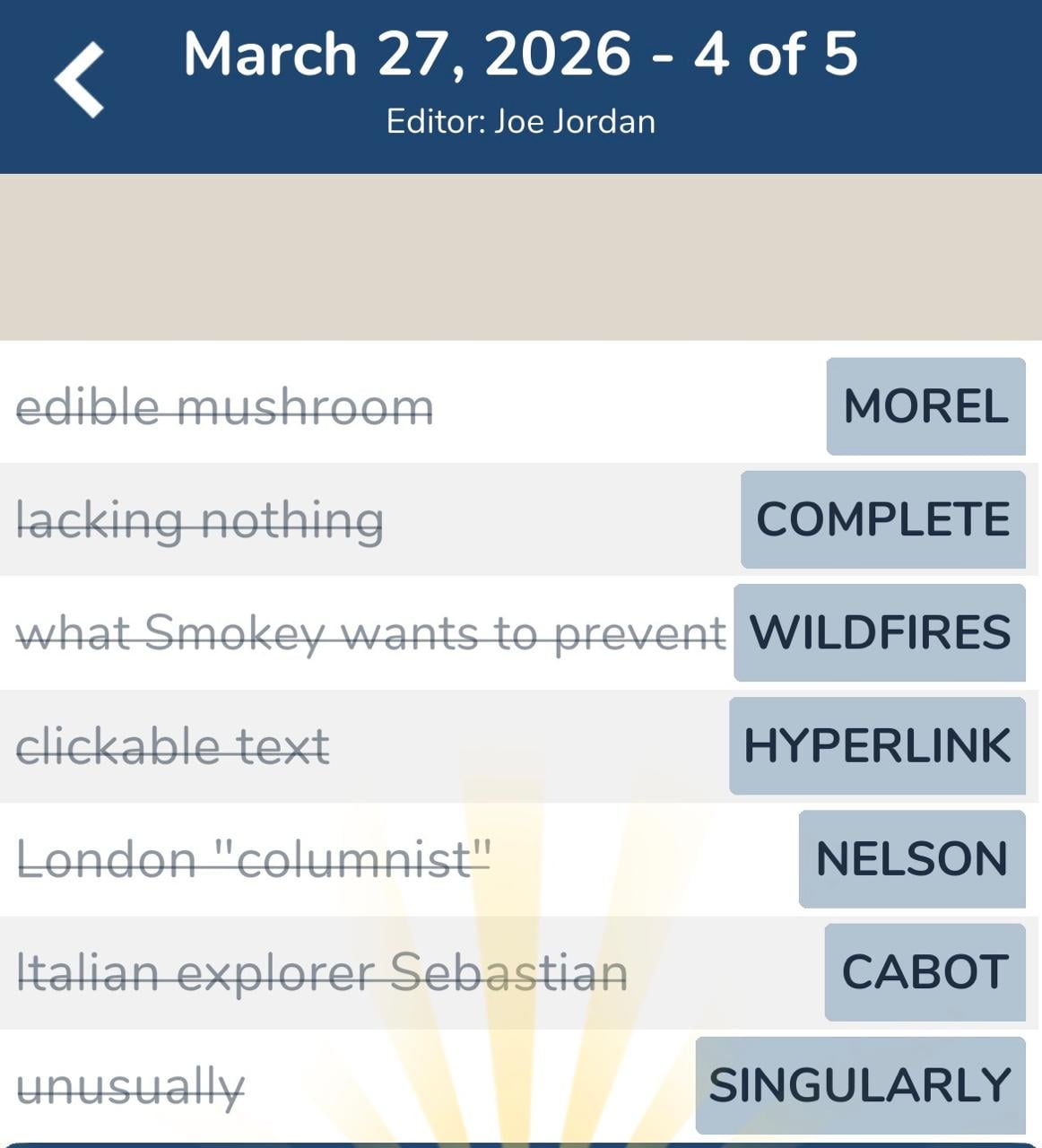Select the MOREL answer tile
Viewport: 1042px width, 1148px height.
coord(926,405)
